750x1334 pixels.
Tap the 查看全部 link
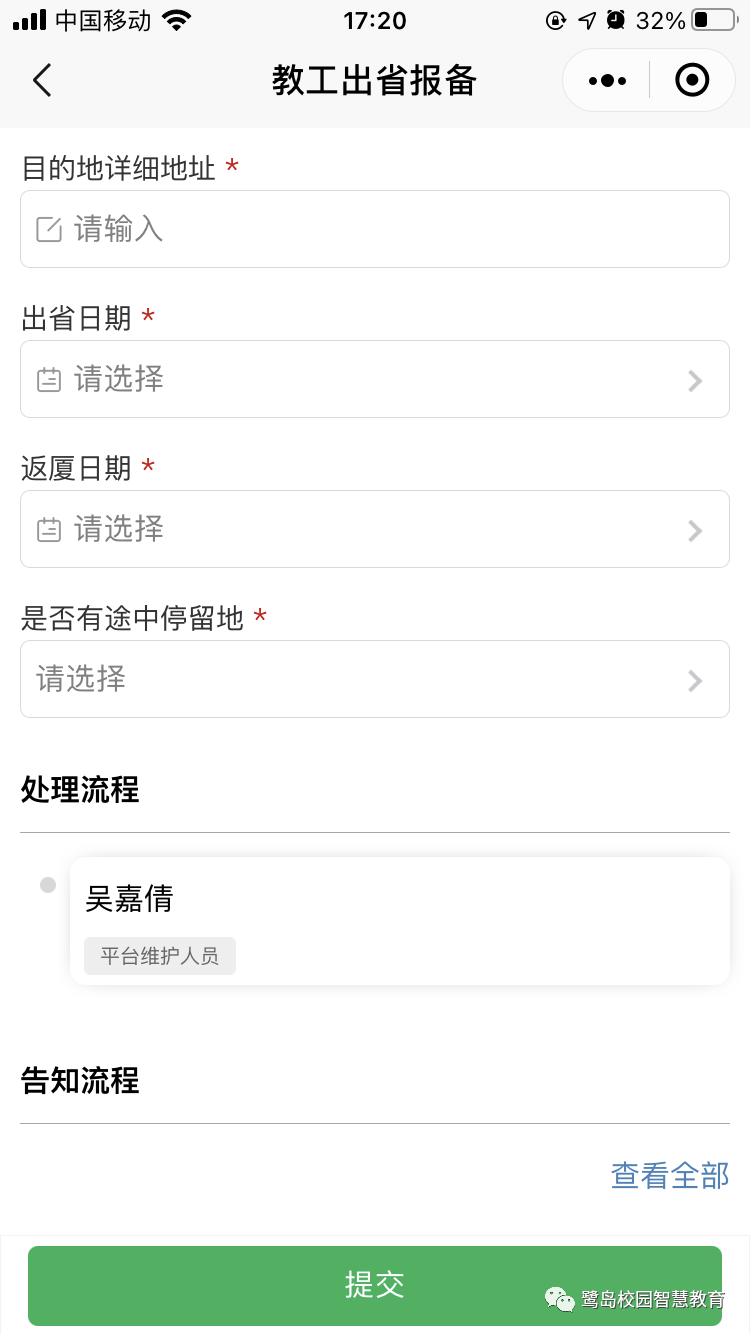(x=670, y=1175)
